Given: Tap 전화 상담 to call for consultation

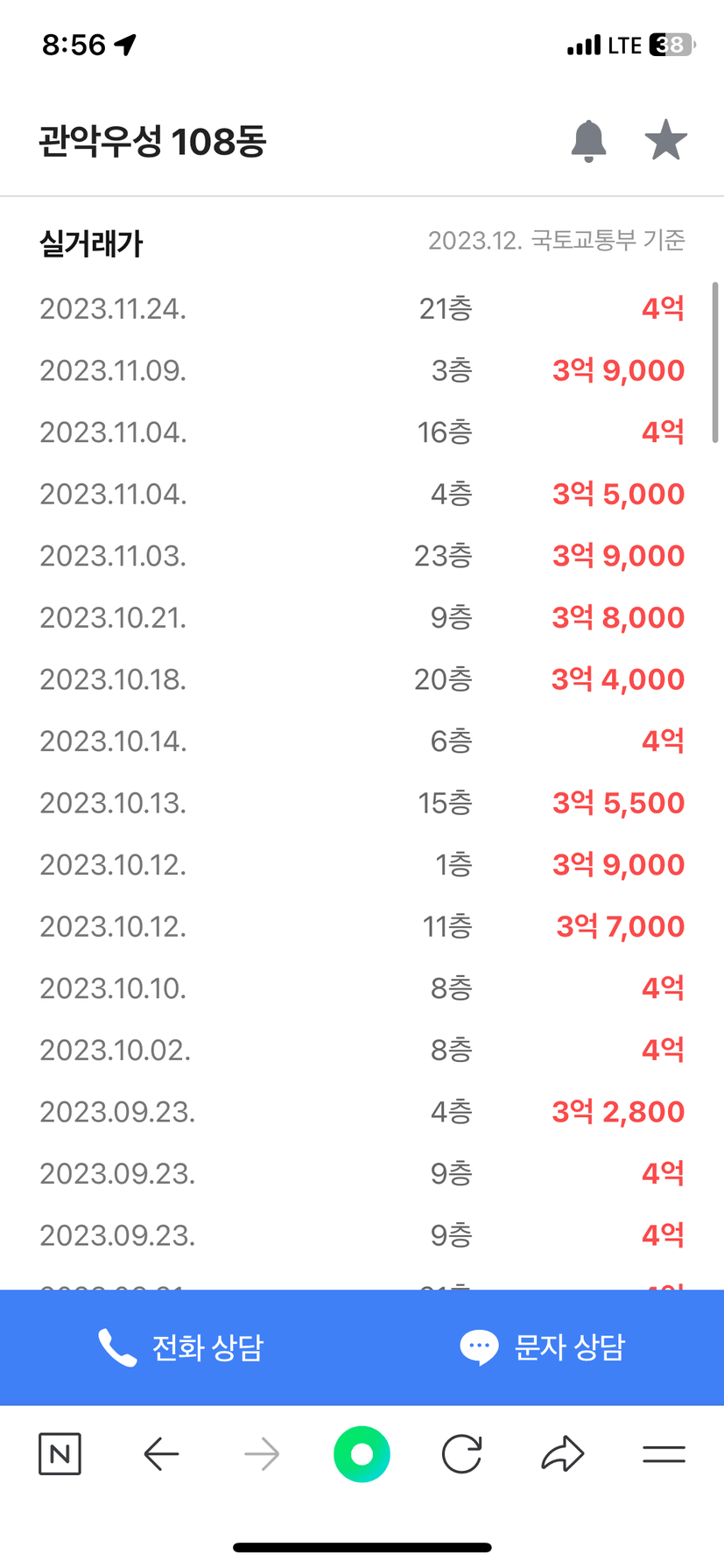Looking at the screenshot, I should [x=180, y=1347].
